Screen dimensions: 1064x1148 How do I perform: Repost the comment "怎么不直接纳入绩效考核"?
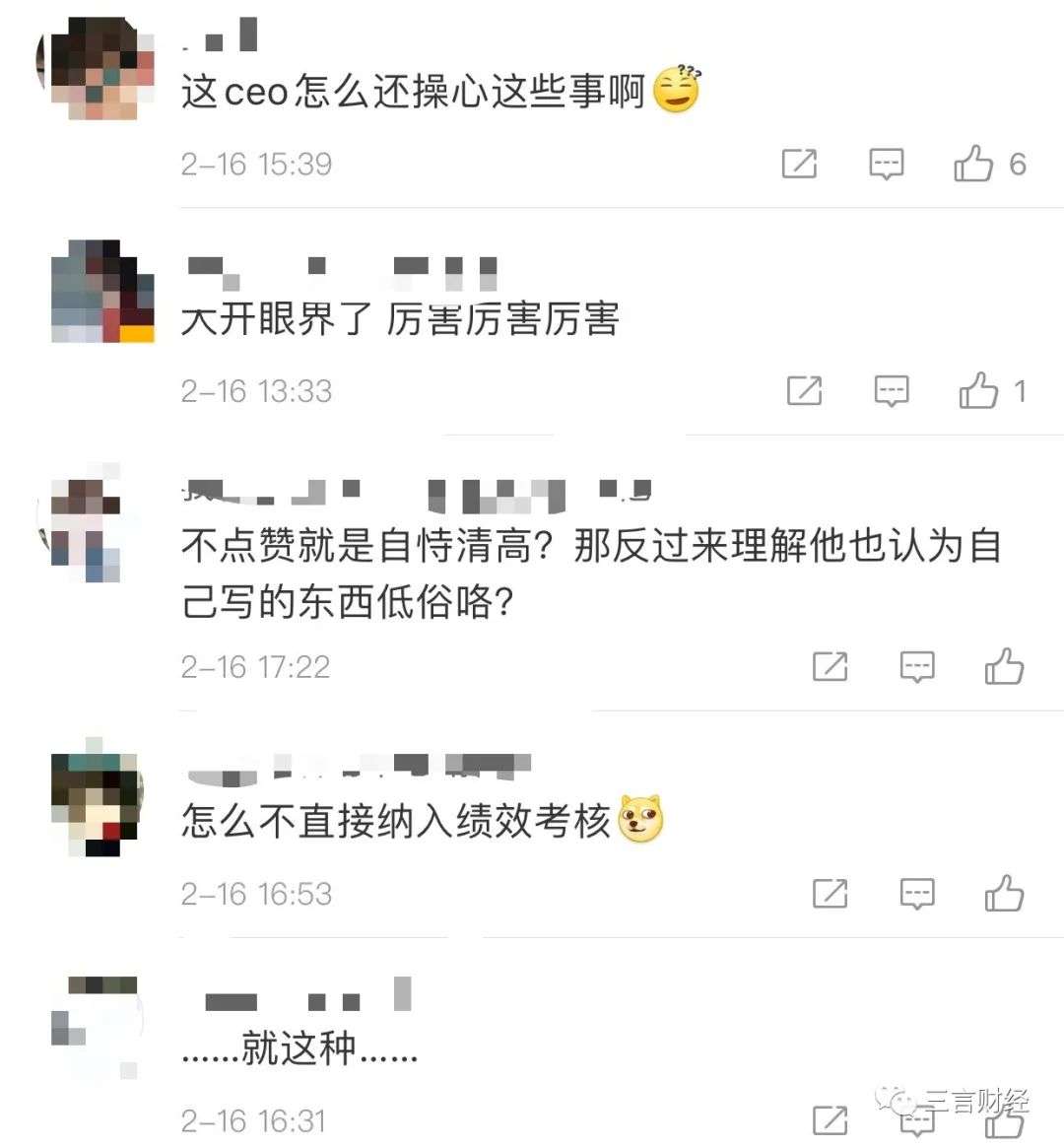click(x=830, y=893)
